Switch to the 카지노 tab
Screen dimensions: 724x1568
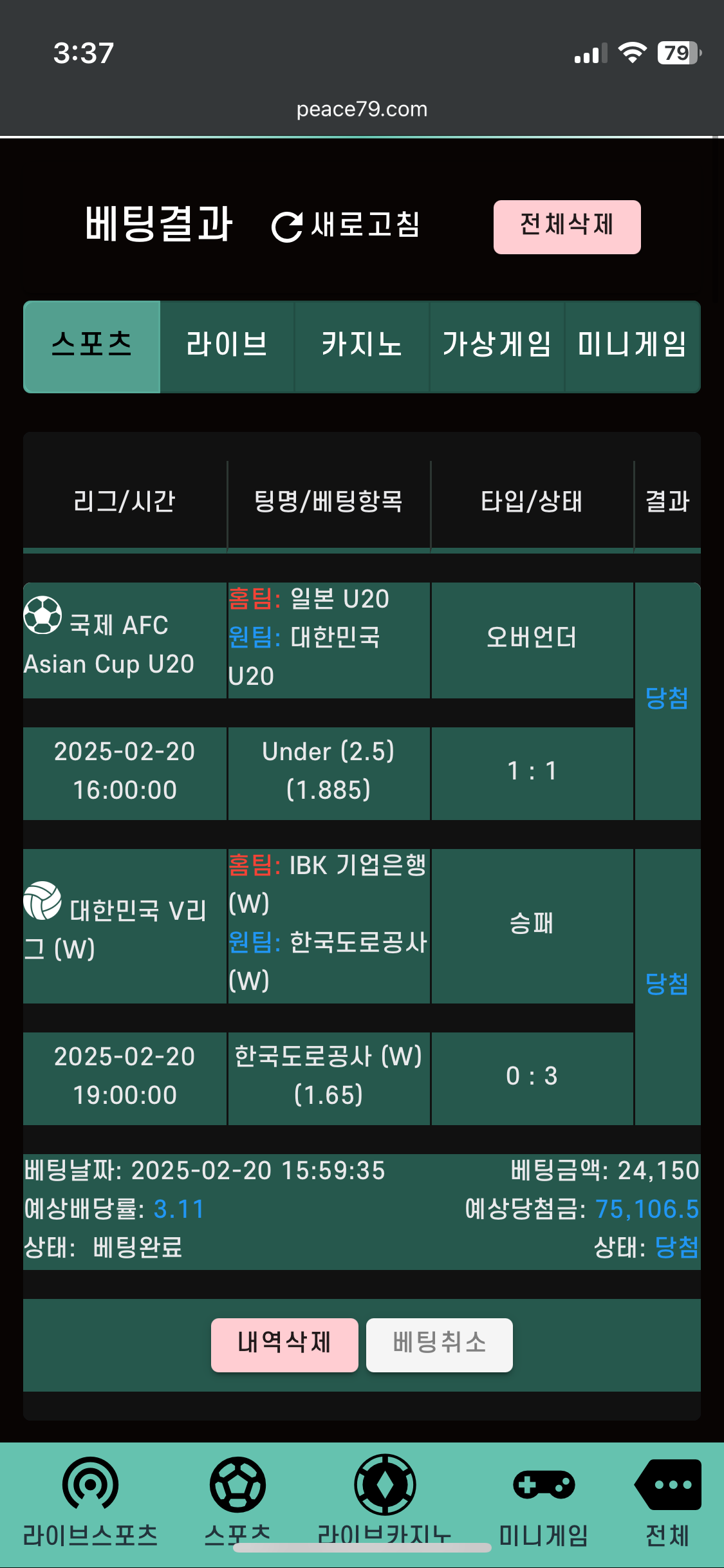(x=362, y=346)
